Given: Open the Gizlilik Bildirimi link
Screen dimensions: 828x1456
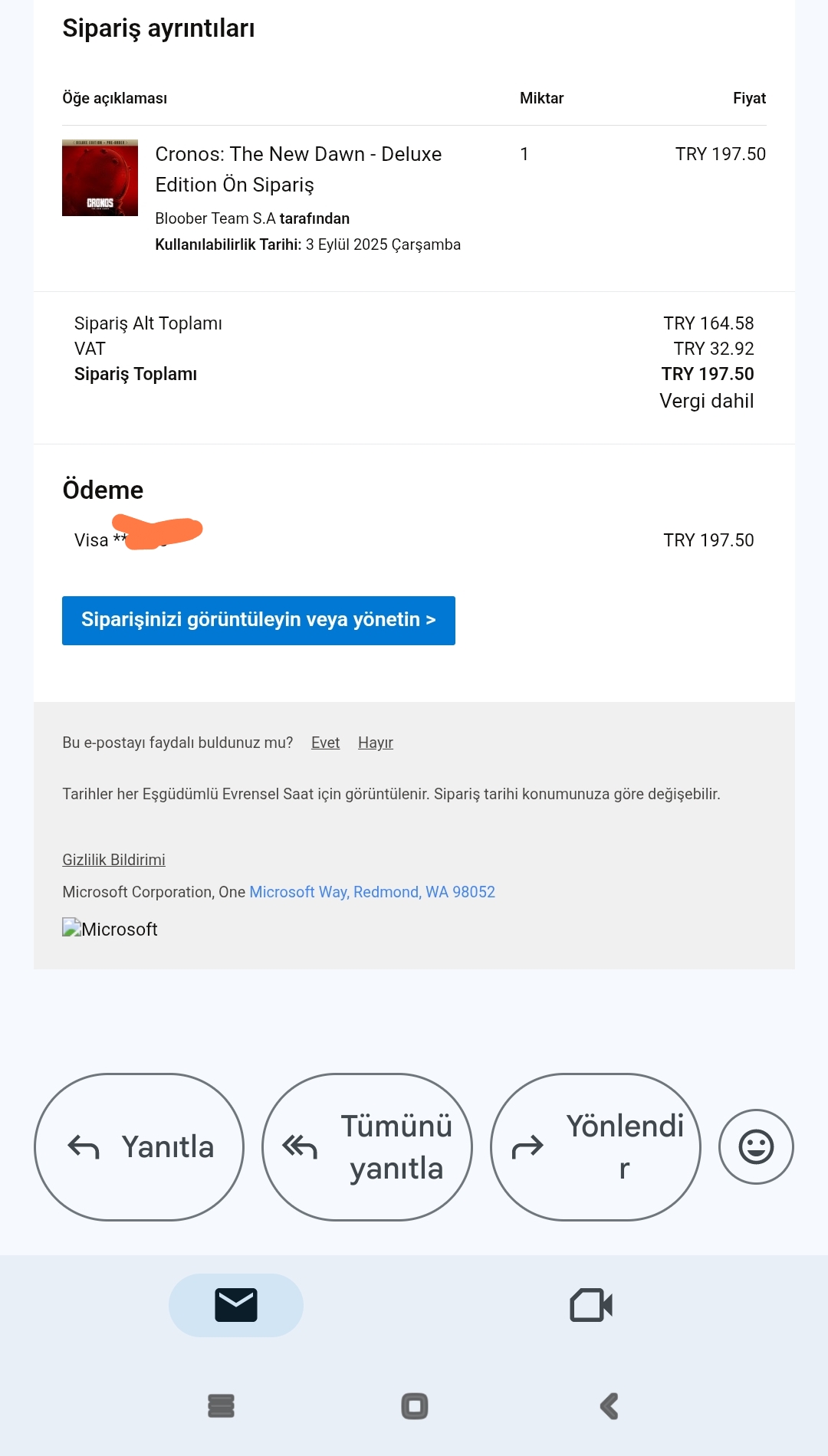Looking at the screenshot, I should [x=113, y=860].
